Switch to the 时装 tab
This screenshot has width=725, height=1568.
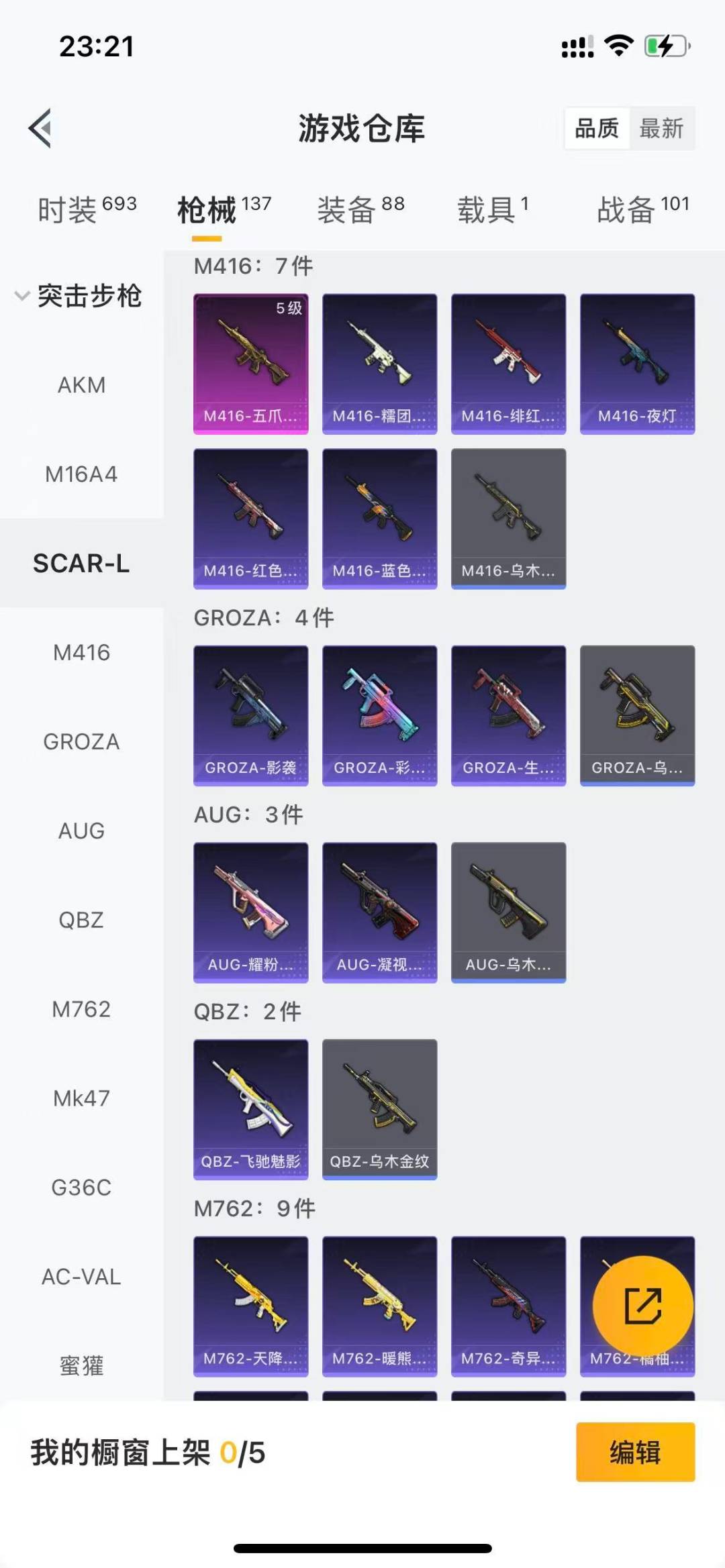(x=86, y=210)
